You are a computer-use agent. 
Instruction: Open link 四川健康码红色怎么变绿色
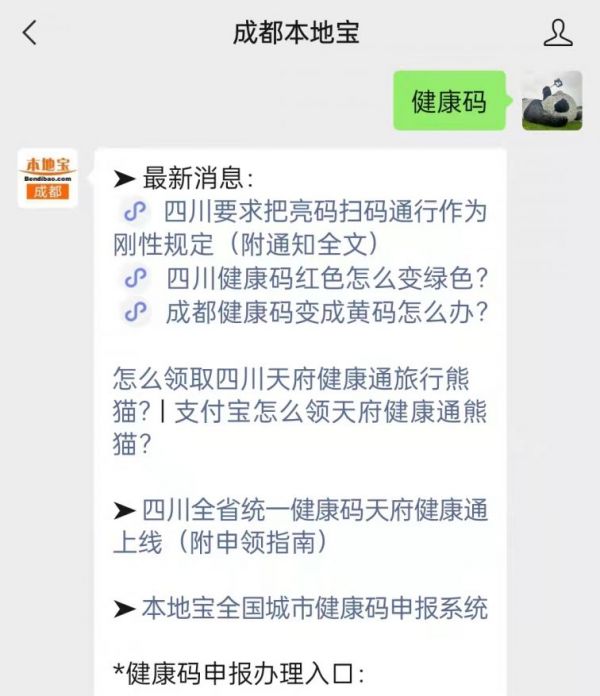[x=326, y=277]
